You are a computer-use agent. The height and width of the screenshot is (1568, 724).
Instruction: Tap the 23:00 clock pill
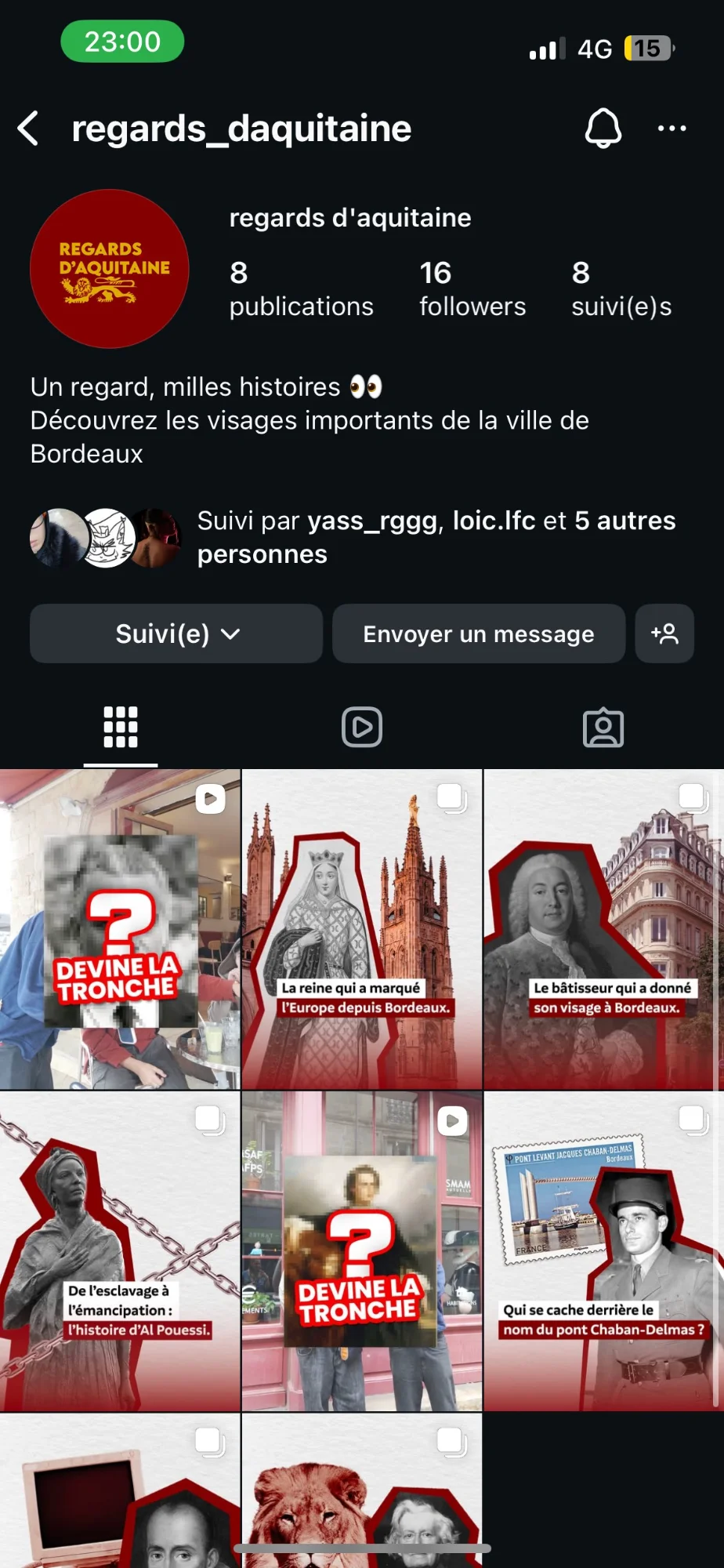tap(121, 41)
